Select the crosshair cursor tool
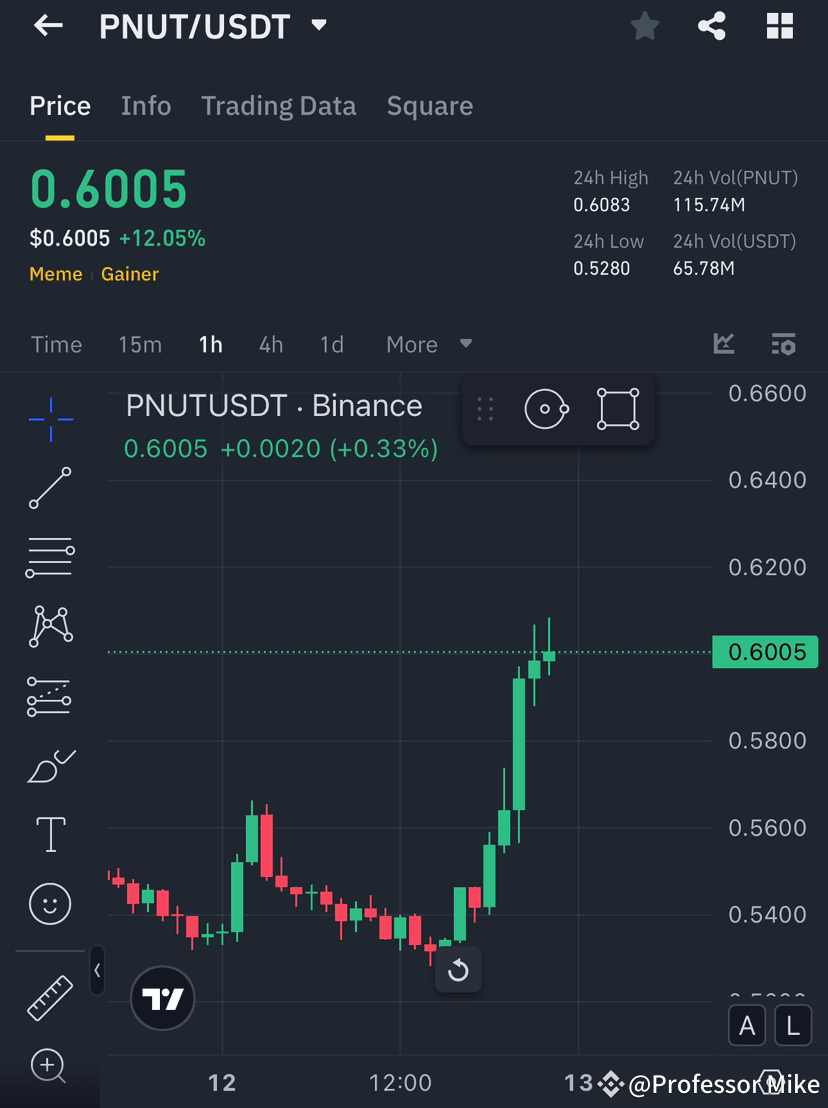 50,420
